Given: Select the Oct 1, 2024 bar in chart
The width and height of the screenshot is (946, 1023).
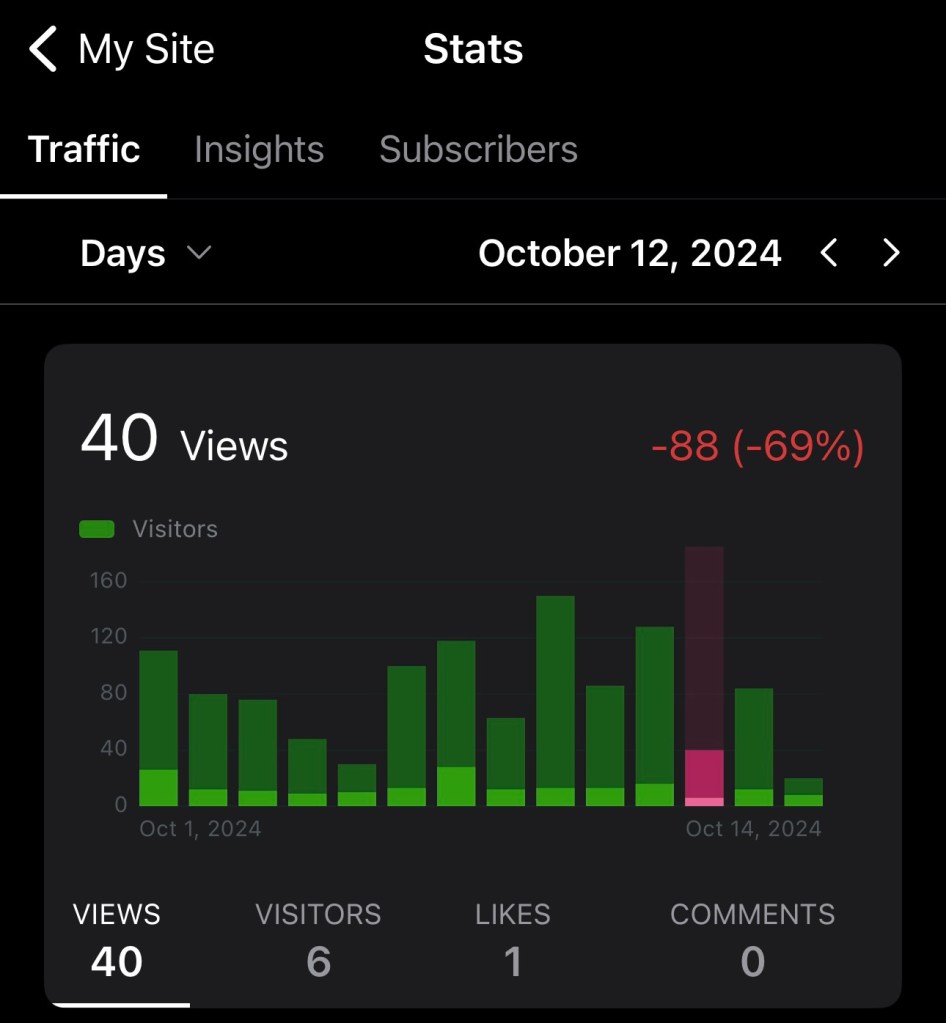Looking at the screenshot, I should [158, 730].
